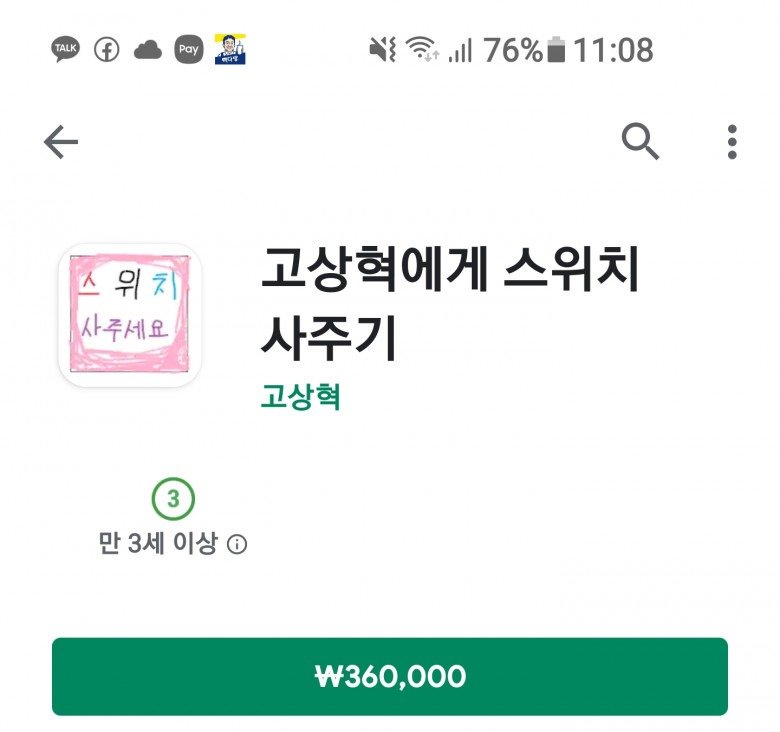The image size is (780, 732).
Task: Open search in the Play Store
Action: point(640,142)
